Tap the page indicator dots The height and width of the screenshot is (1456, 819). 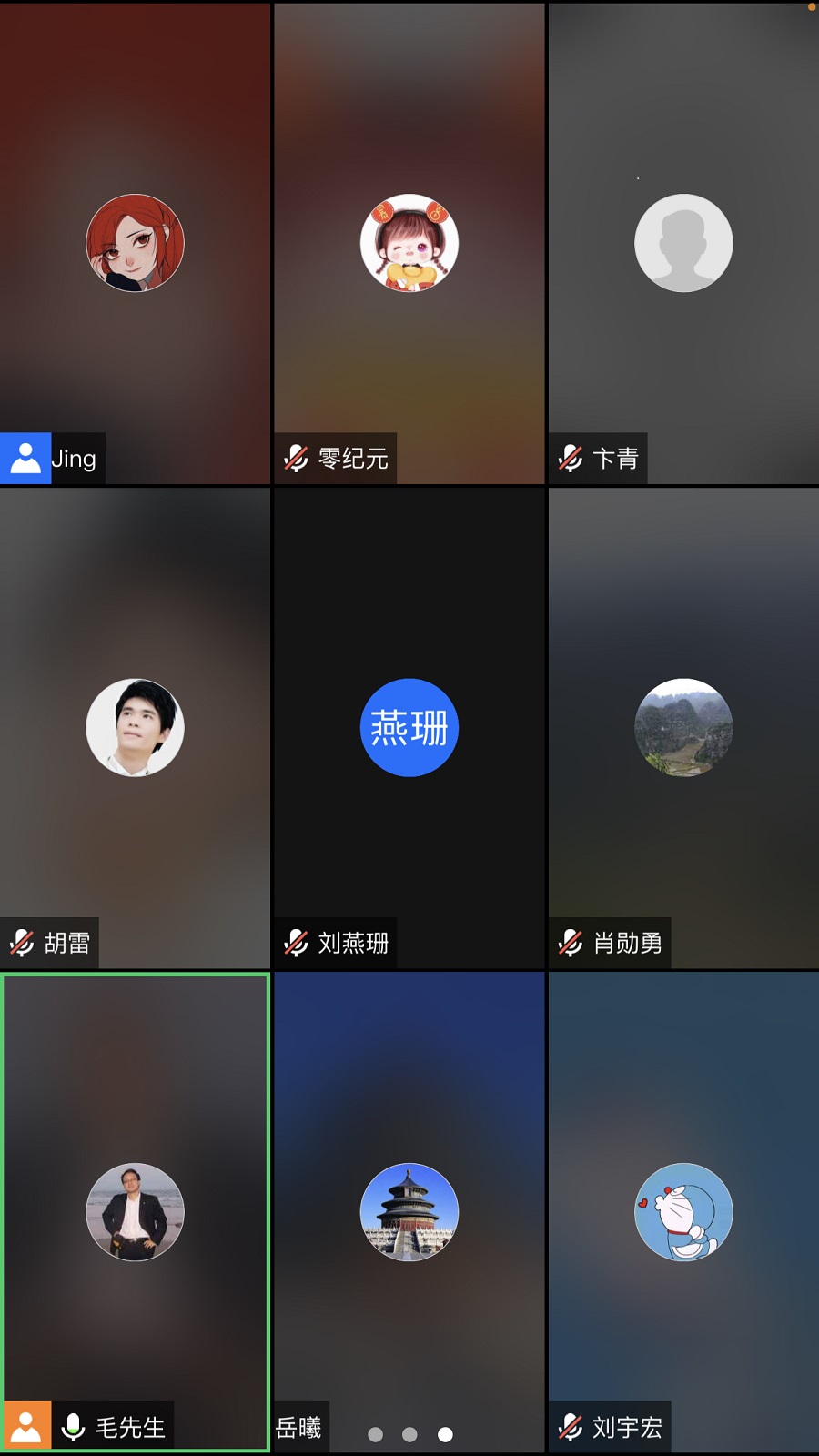pyautogui.click(x=409, y=1434)
